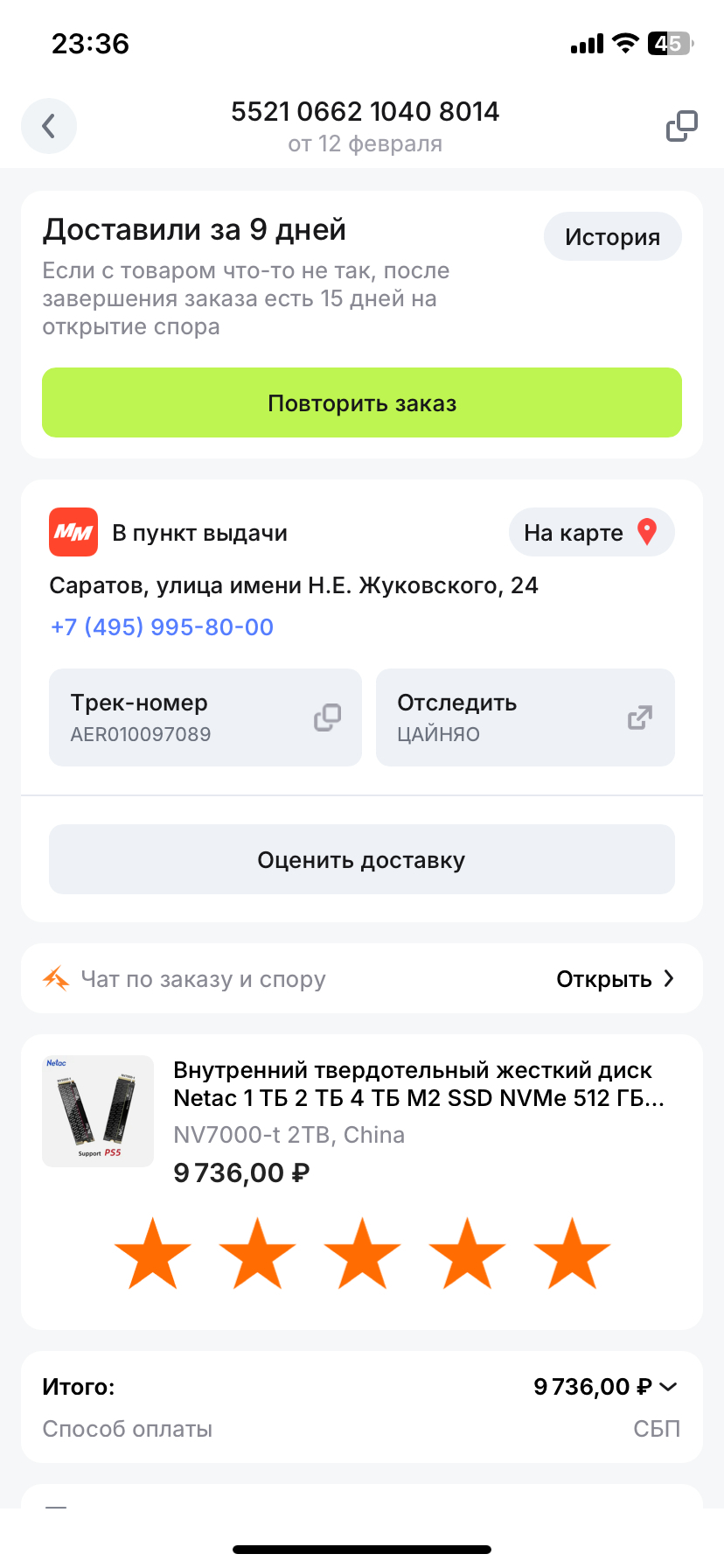
Task: Show pickup point На карте
Action: 591,532
